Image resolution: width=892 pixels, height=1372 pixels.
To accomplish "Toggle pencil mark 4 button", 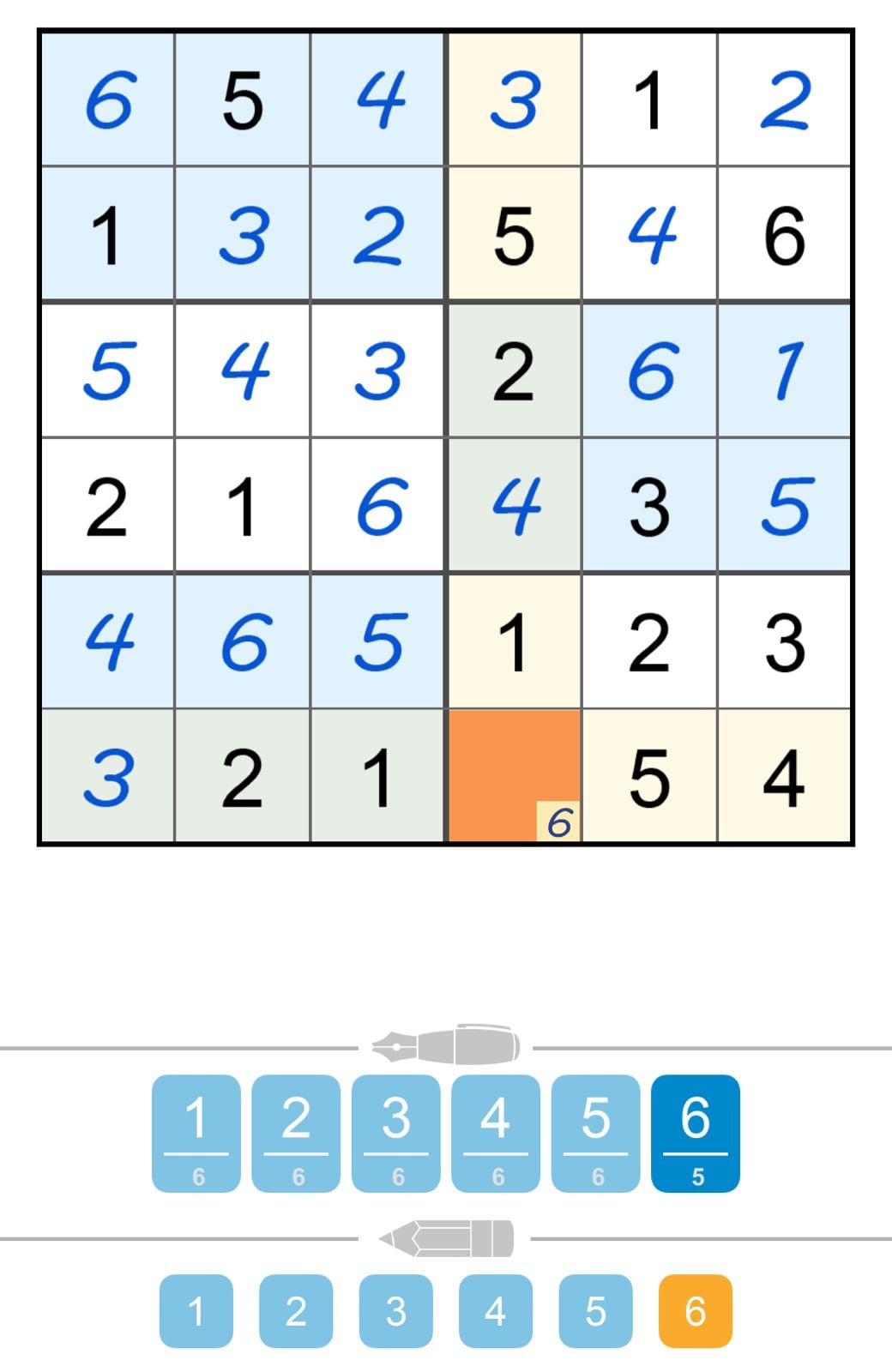I will pyautogui.click(x=495, y=1309).
